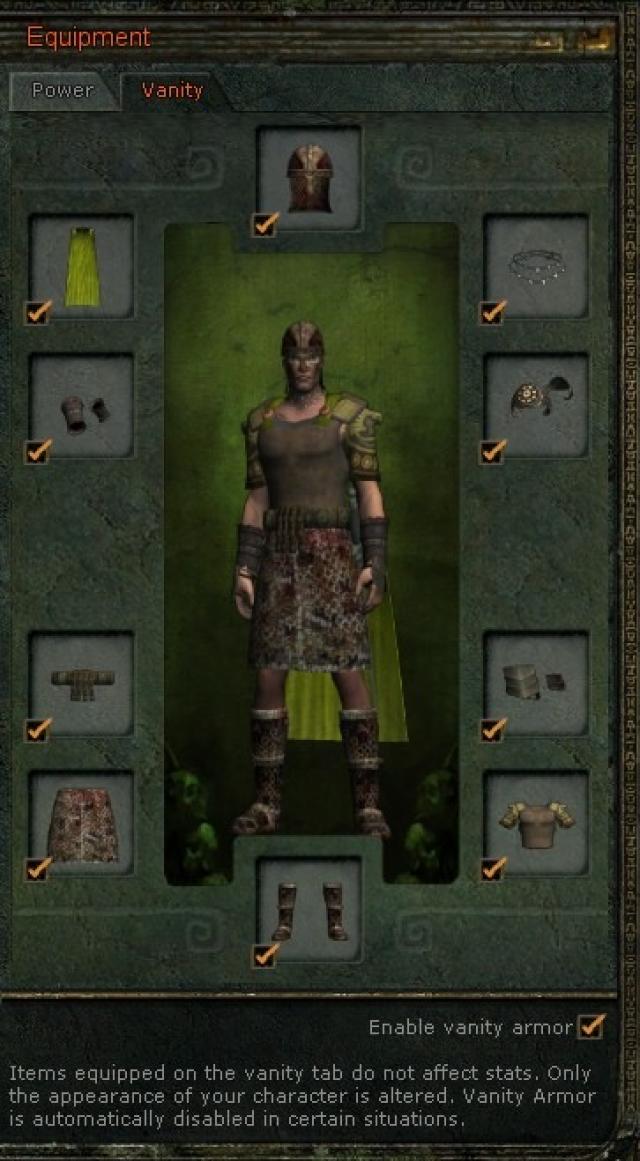Uncheck the chest armor slot checkbox
Image resolution: width=640 pixels, height=1161 pixels.
click(x=492, y=869)
